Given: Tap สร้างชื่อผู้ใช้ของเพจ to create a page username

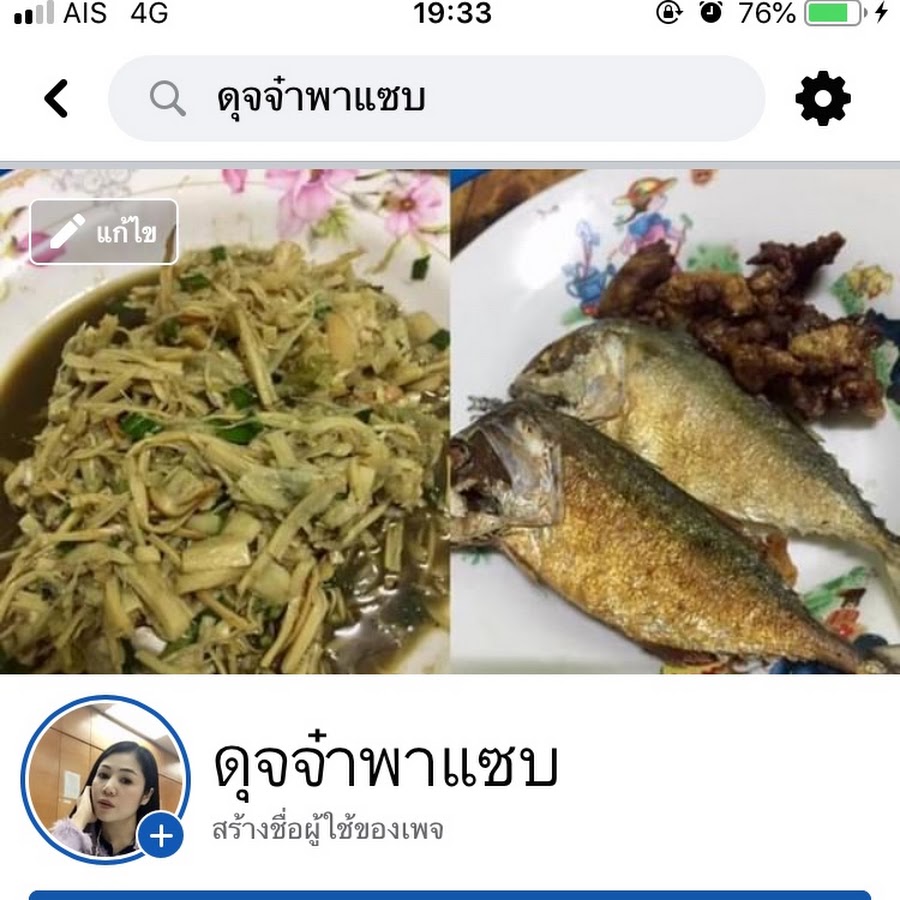Looking at the screenshot, I should pos(327,829).
